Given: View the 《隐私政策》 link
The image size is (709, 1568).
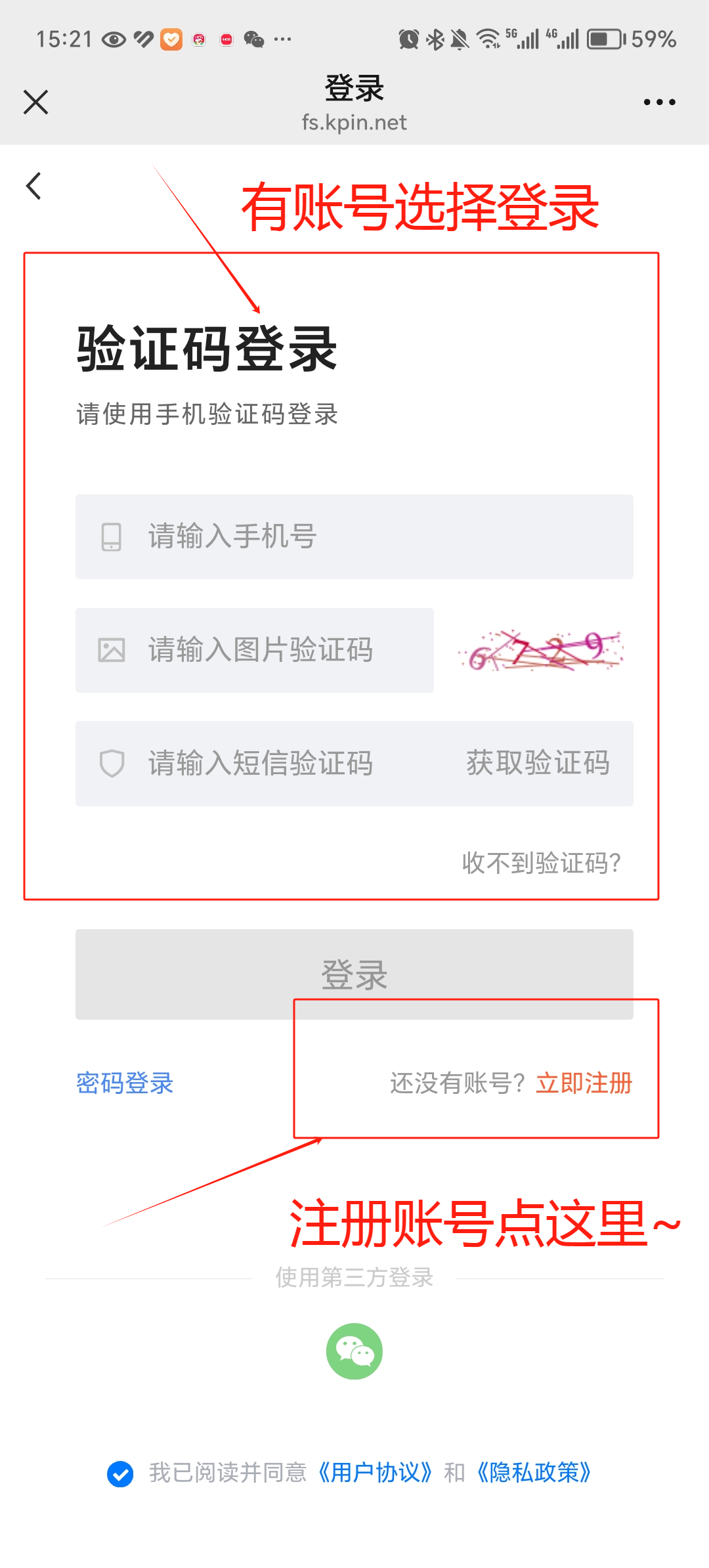Looking at the screenshot, I should pyautogui.click(x=534, y=1473).
